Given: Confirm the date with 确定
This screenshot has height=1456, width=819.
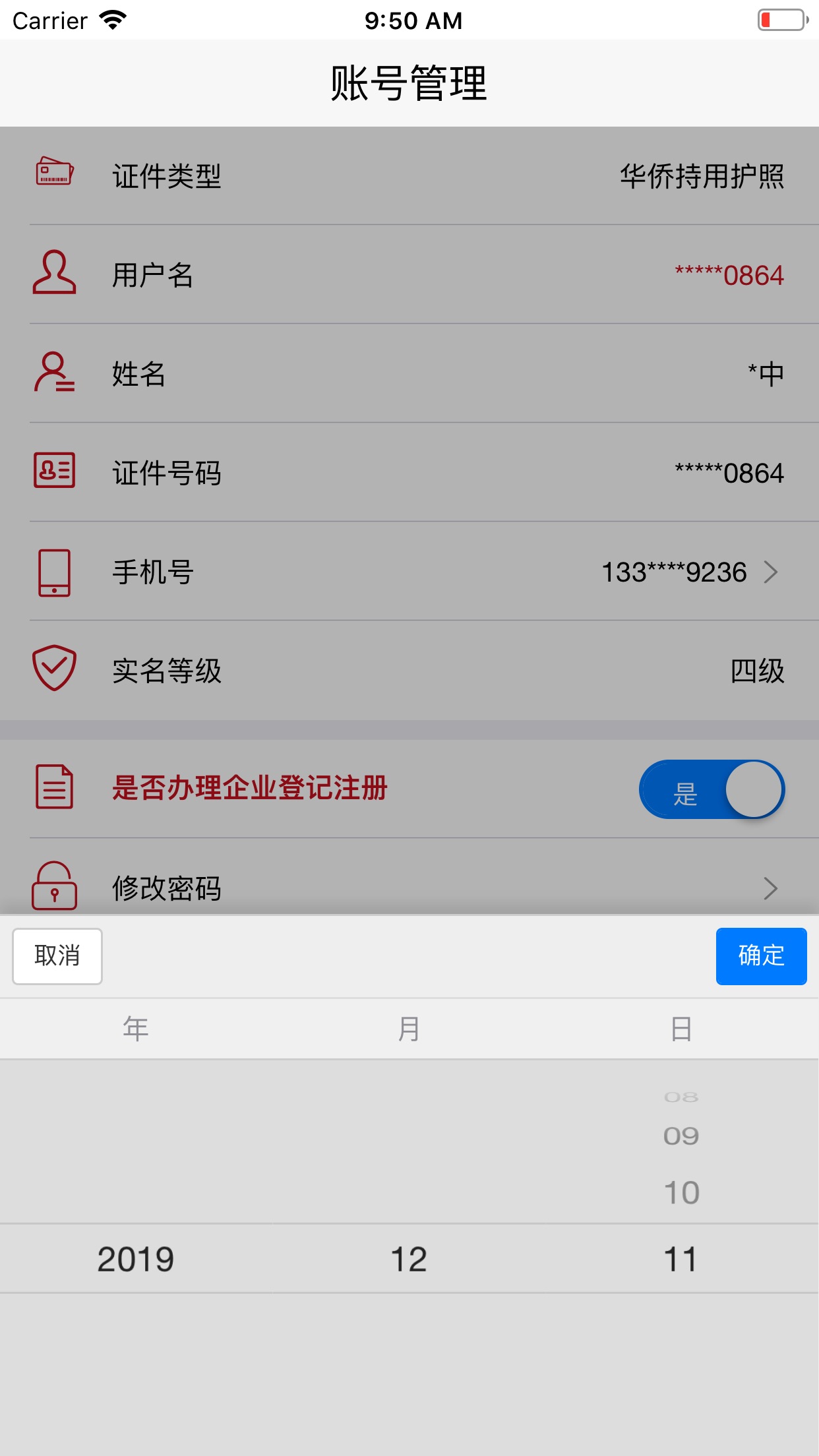Looking at the screenshot, I should pos(761,956).
